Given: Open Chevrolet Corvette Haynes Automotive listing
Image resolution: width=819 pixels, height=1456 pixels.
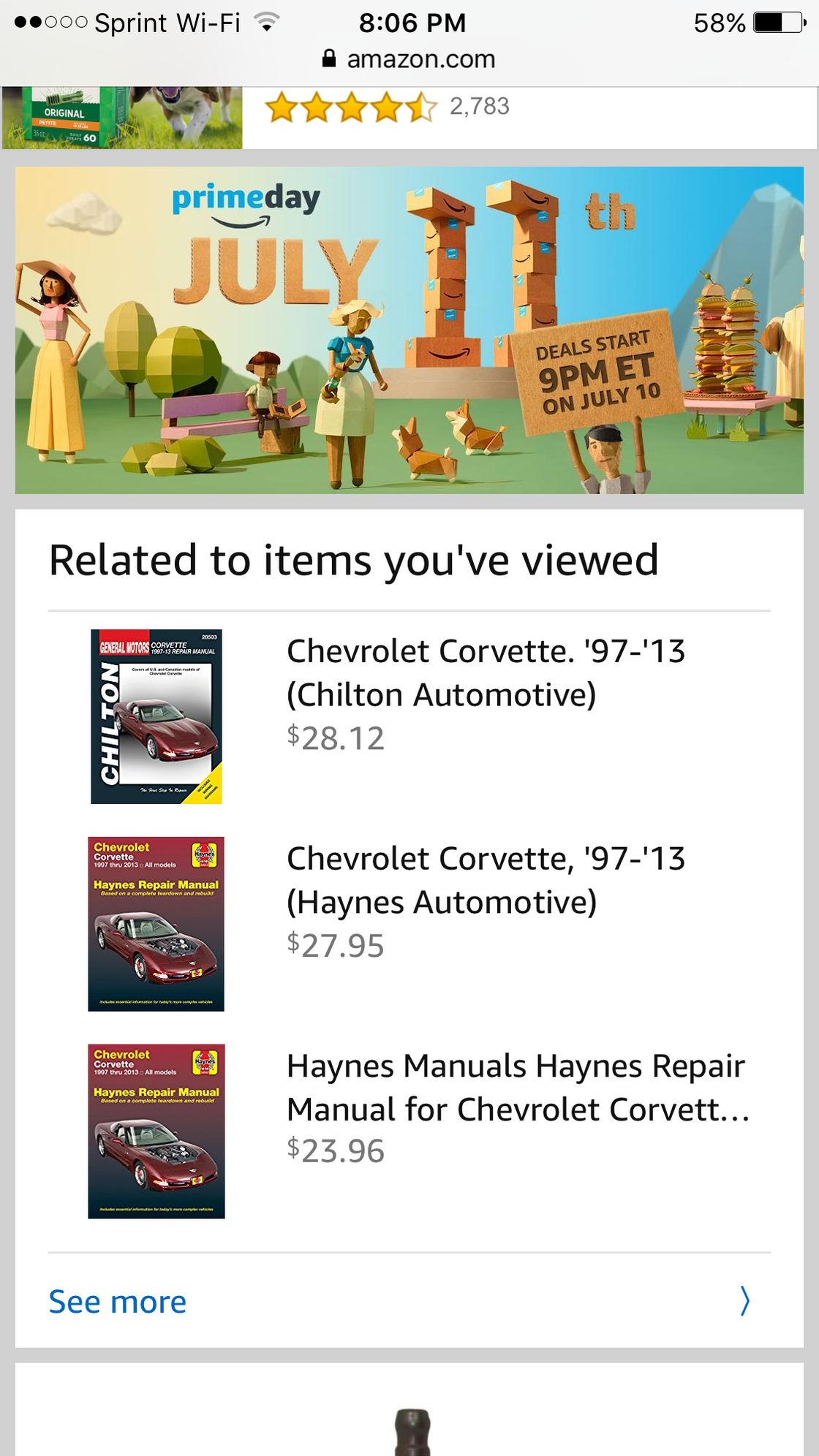Looking at the screenshot, I should pos(485,880).
